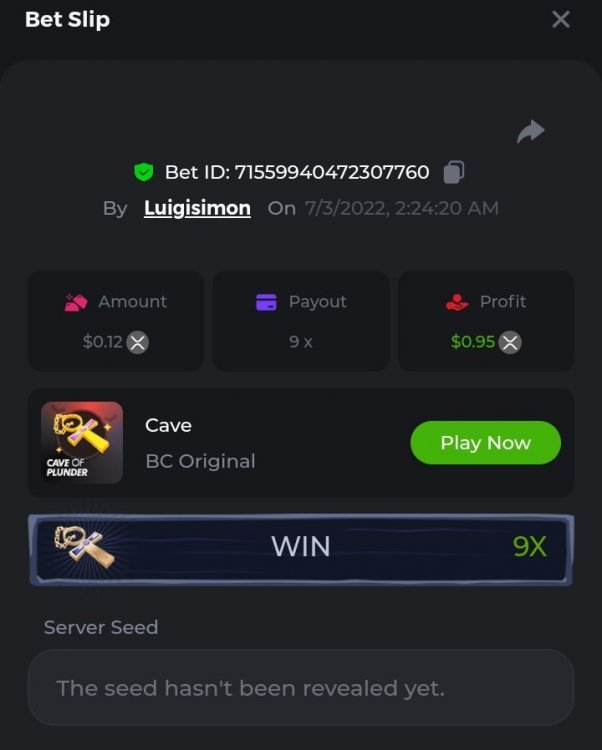
Task: Copy the Bet ID
Action: click(453, 172)
